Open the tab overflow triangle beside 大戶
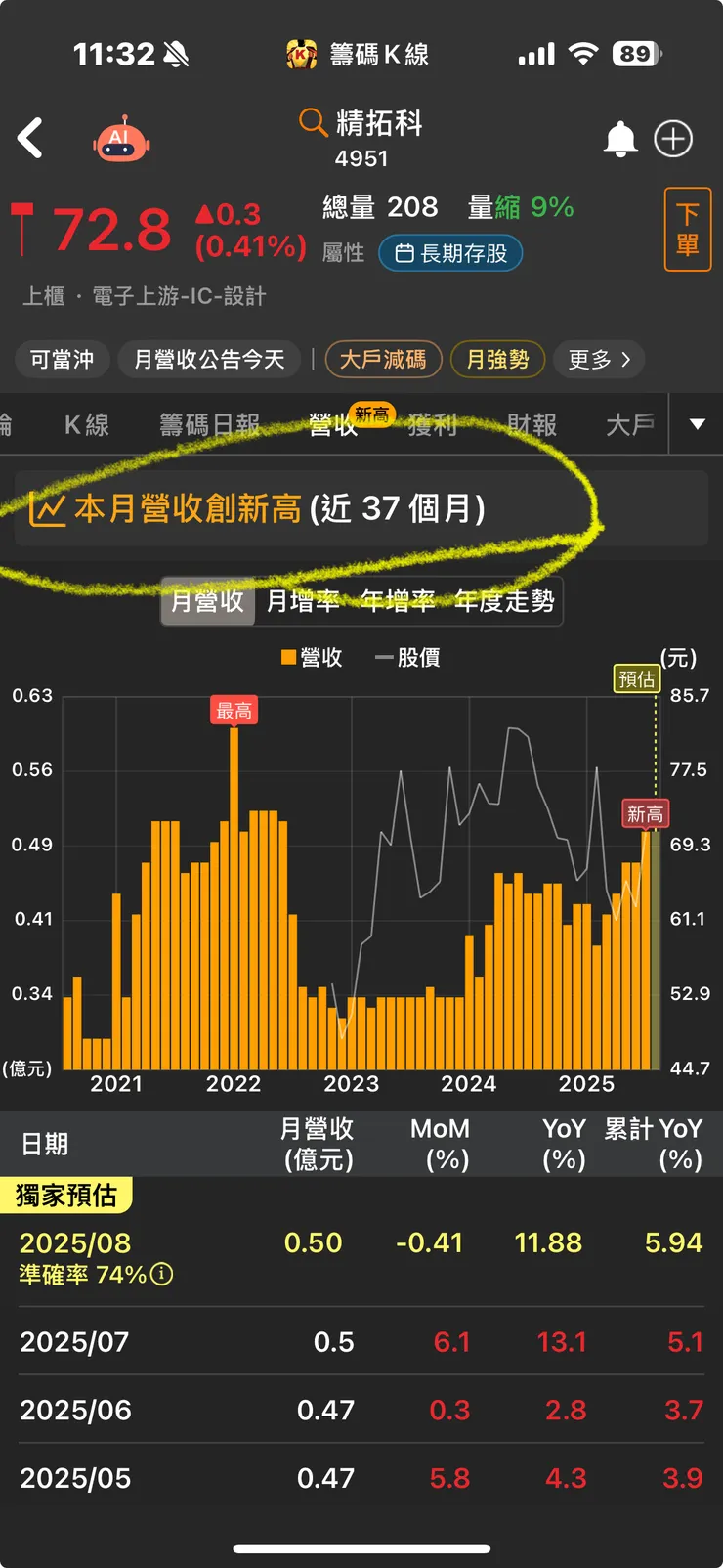This screenshot has width=723, height=1568. 695,424
